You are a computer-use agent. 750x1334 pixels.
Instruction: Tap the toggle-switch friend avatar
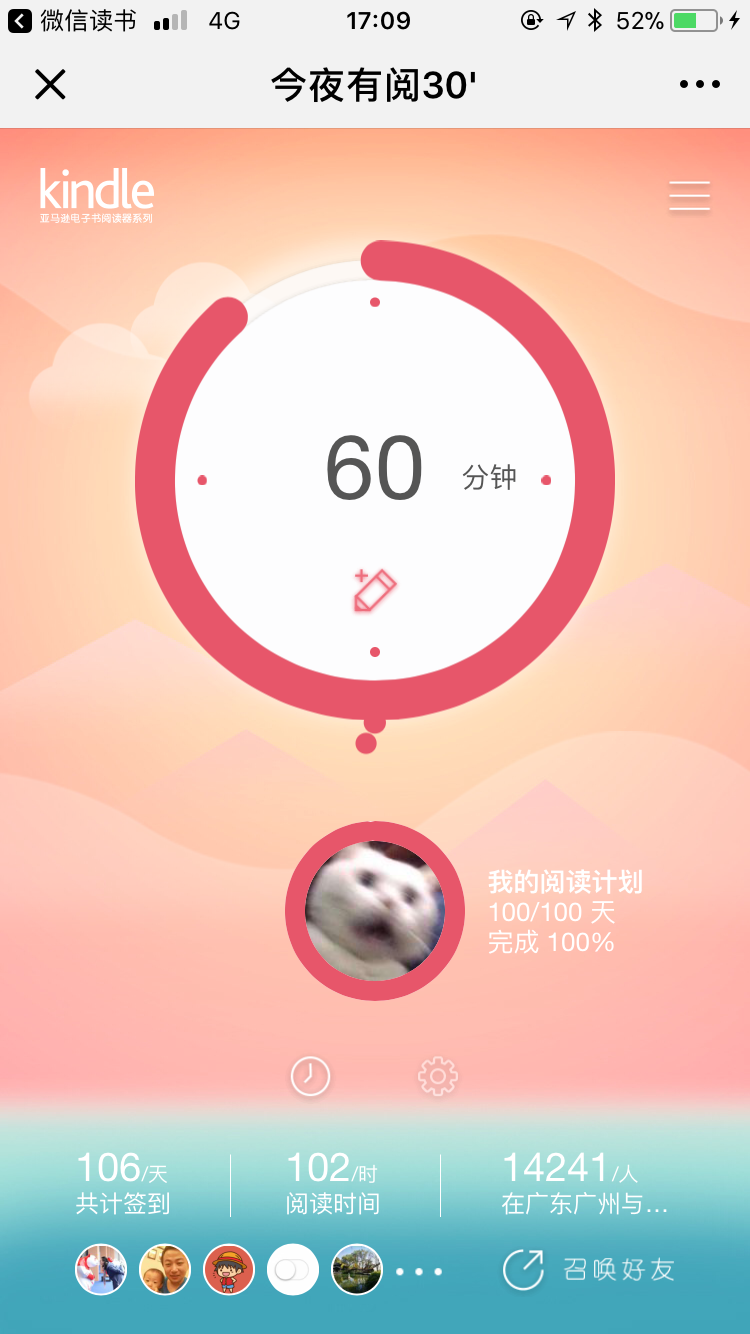[293, 1270]
